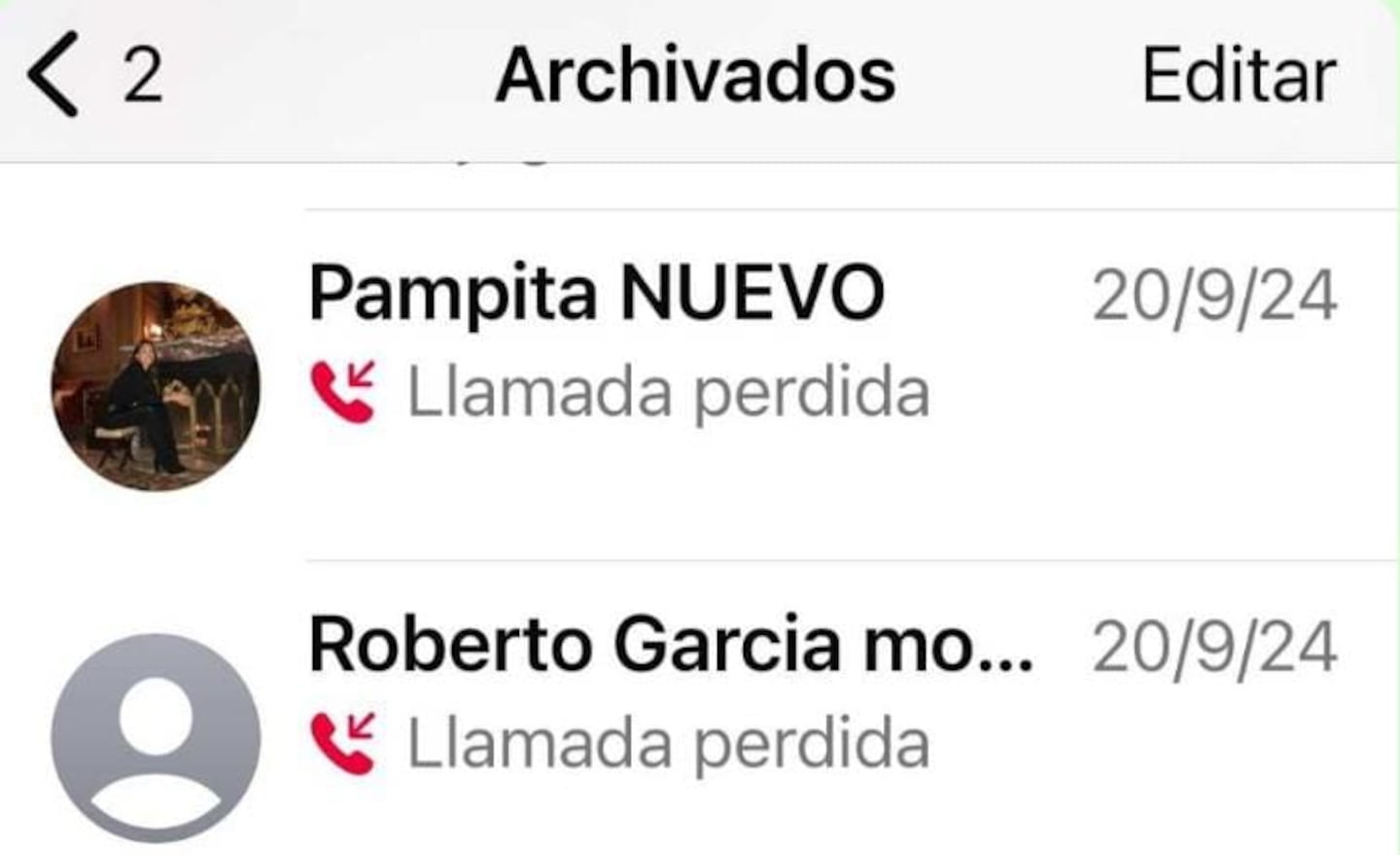Open the chat with Pampita NUEVO
Screen dimensions: 1400x855
(x=681, y=340)
